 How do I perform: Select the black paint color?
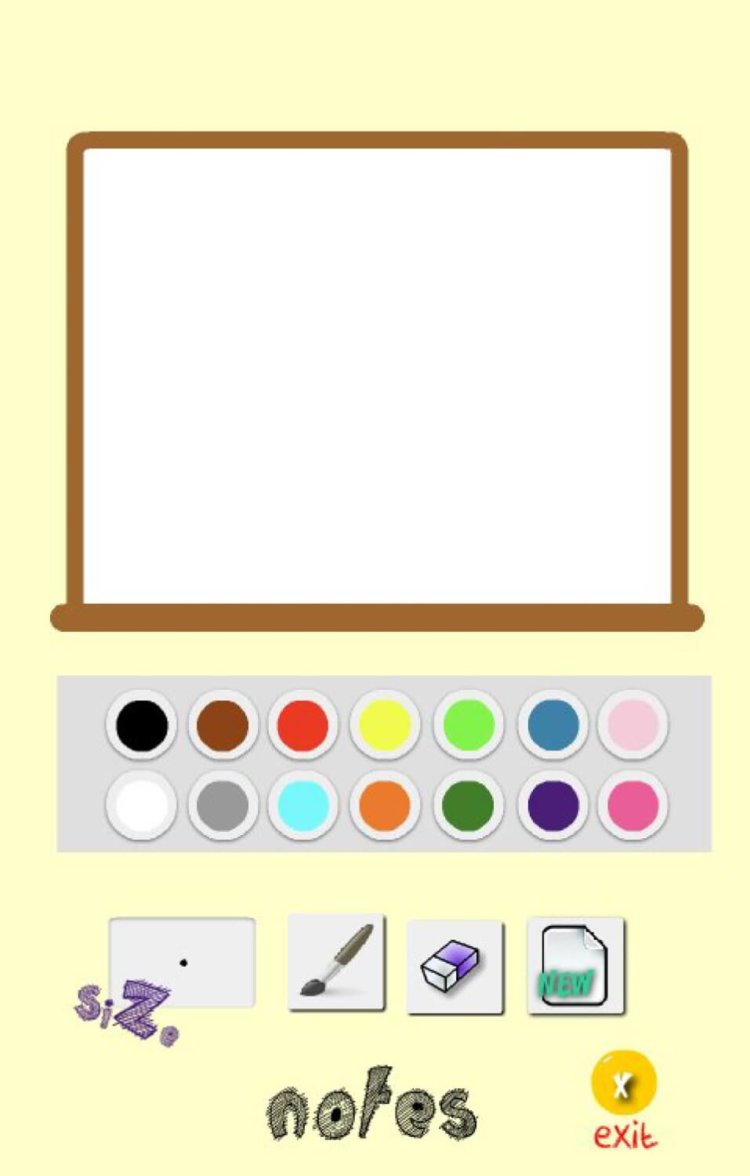141,725
